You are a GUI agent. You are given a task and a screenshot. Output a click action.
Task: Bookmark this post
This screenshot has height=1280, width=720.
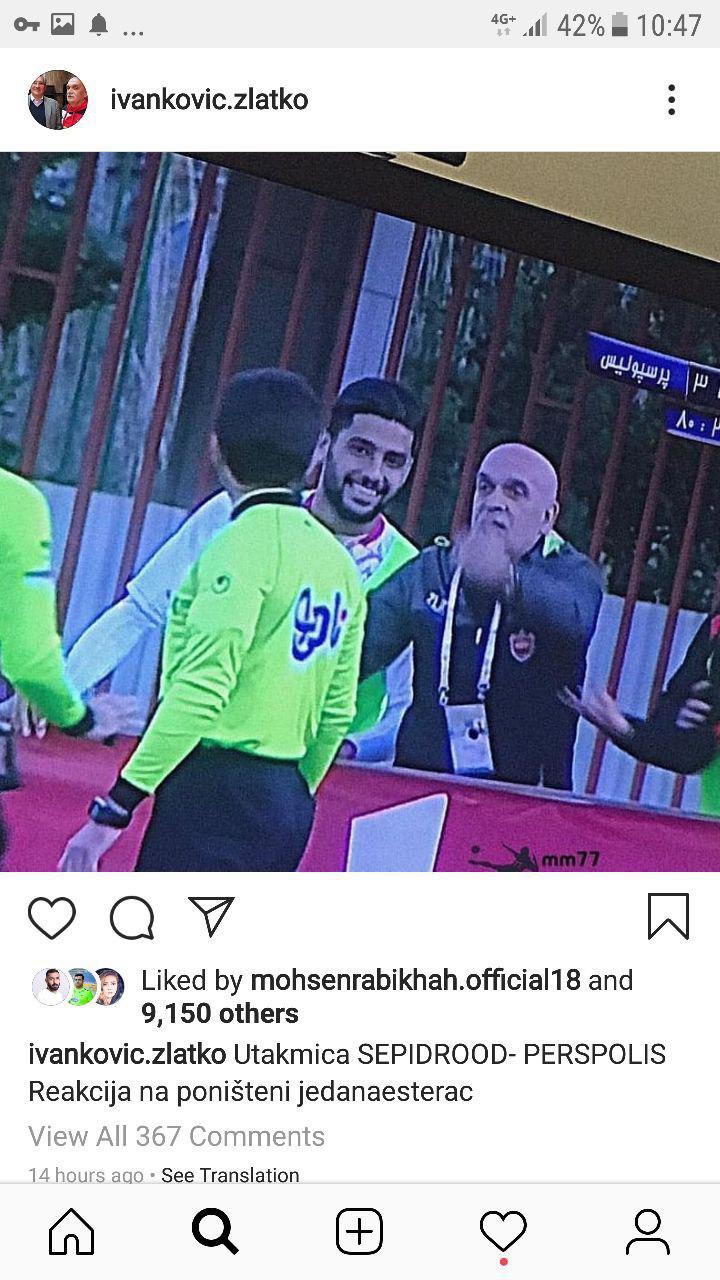click(x=668, y=917)
